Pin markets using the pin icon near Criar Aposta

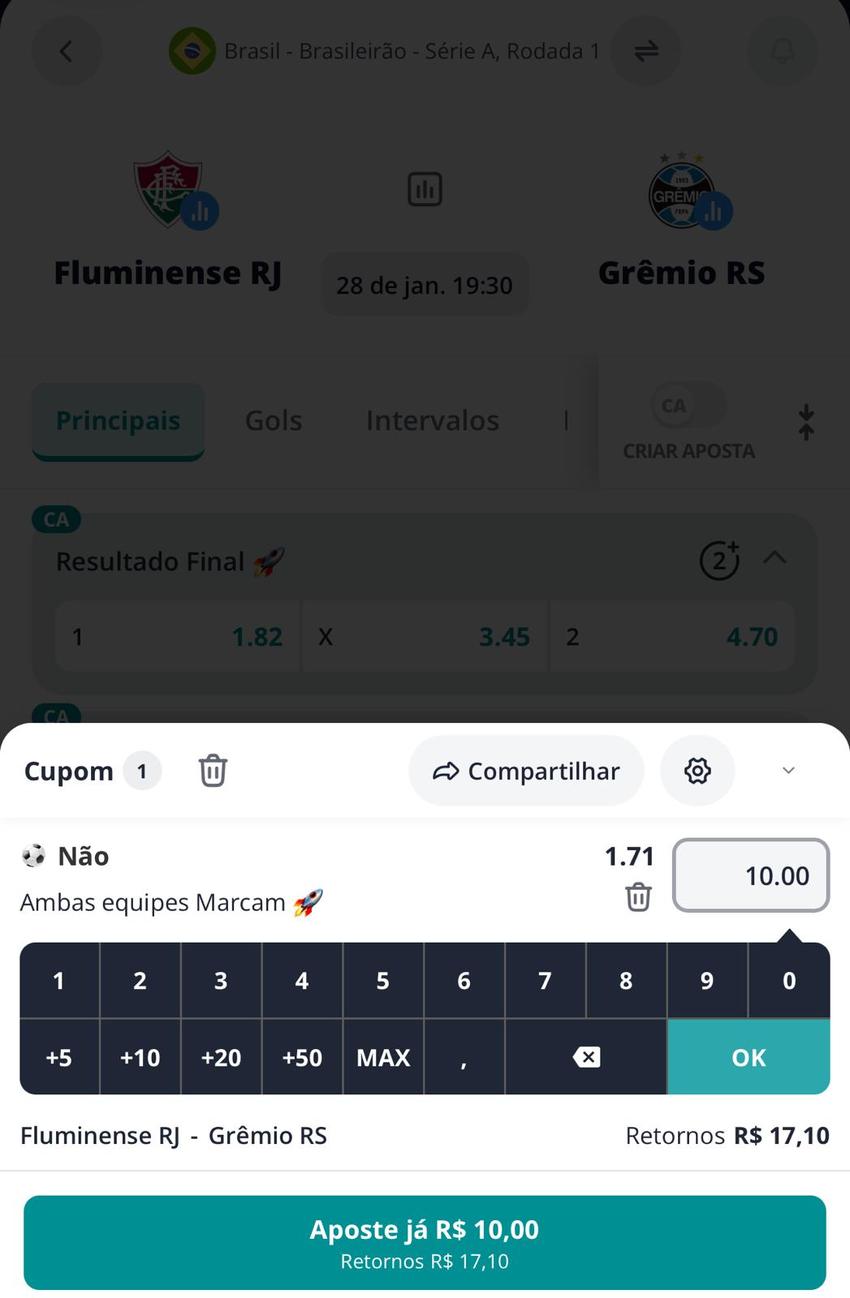805,422
